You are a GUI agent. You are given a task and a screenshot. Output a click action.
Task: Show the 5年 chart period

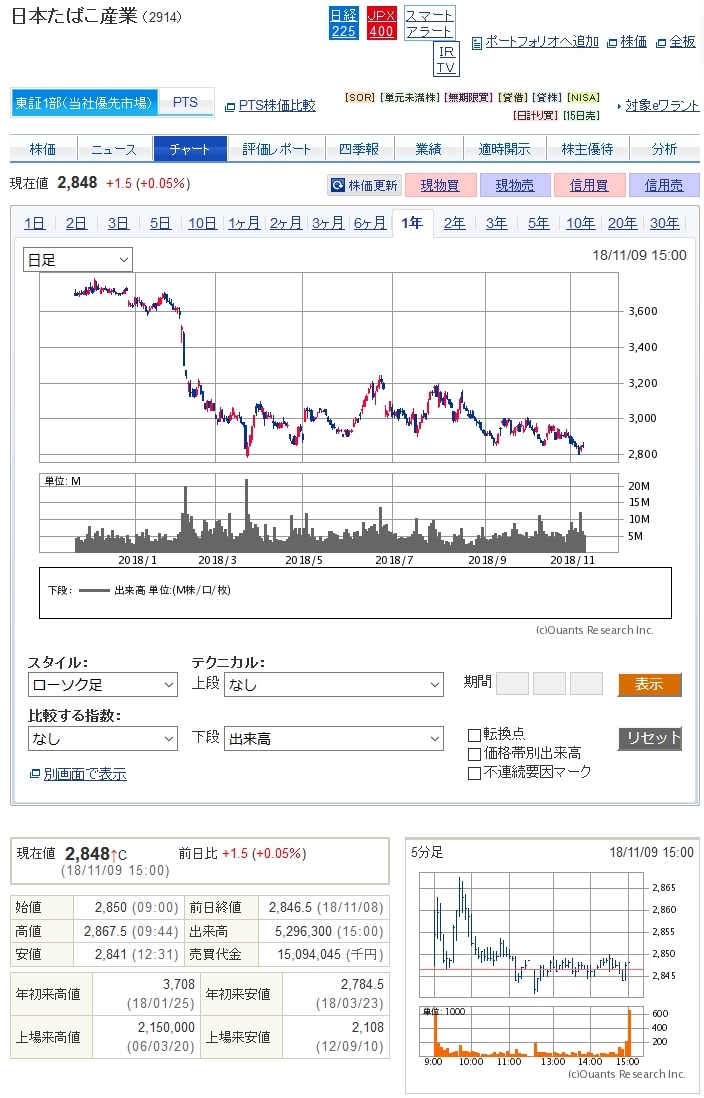pyautogui.click(x=538, y=223)
